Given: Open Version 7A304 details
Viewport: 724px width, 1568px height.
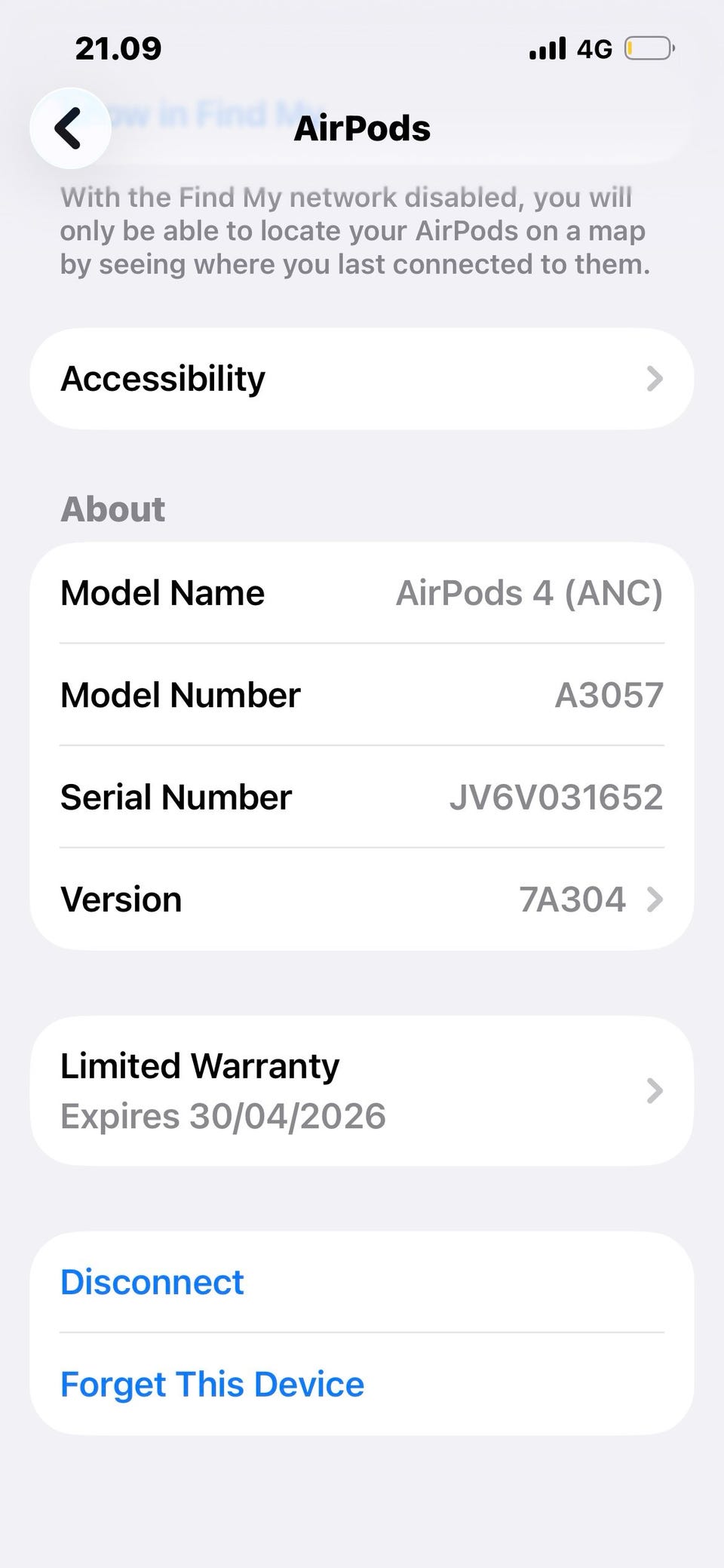Looking at the screenshot, I should tap(361, 899).
